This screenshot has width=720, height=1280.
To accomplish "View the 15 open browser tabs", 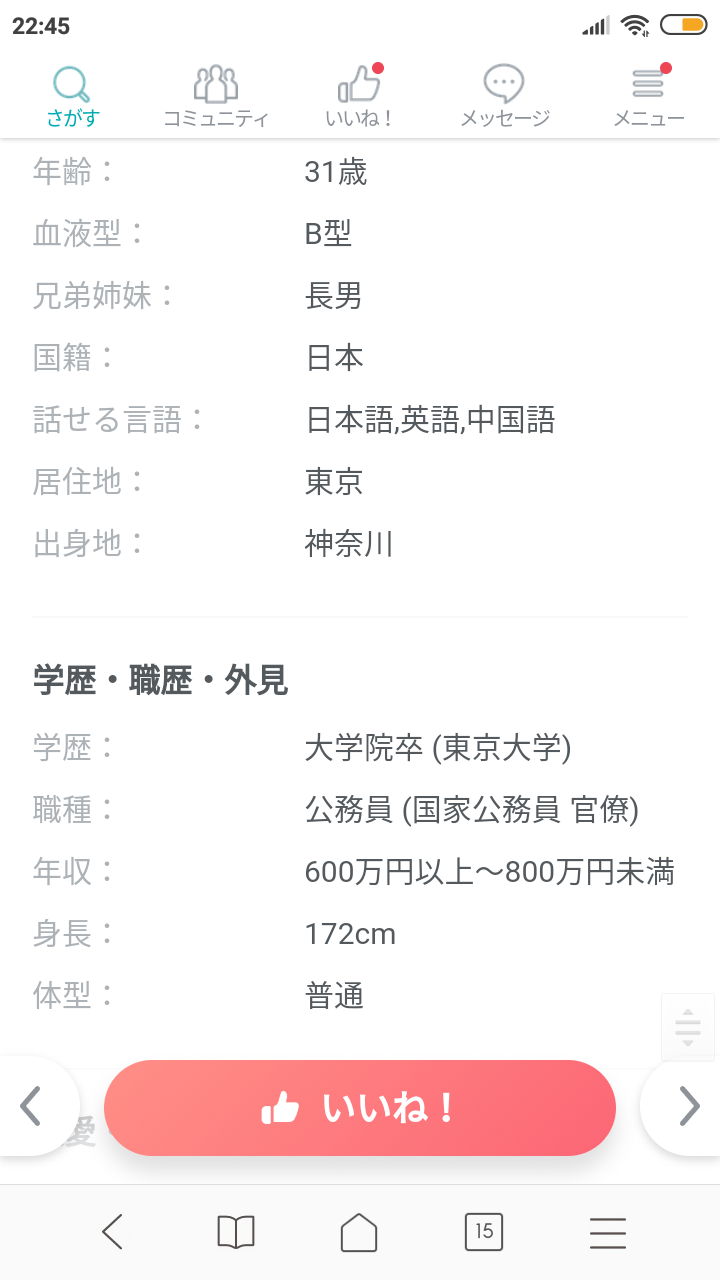I will click(x=484, y=1232).
